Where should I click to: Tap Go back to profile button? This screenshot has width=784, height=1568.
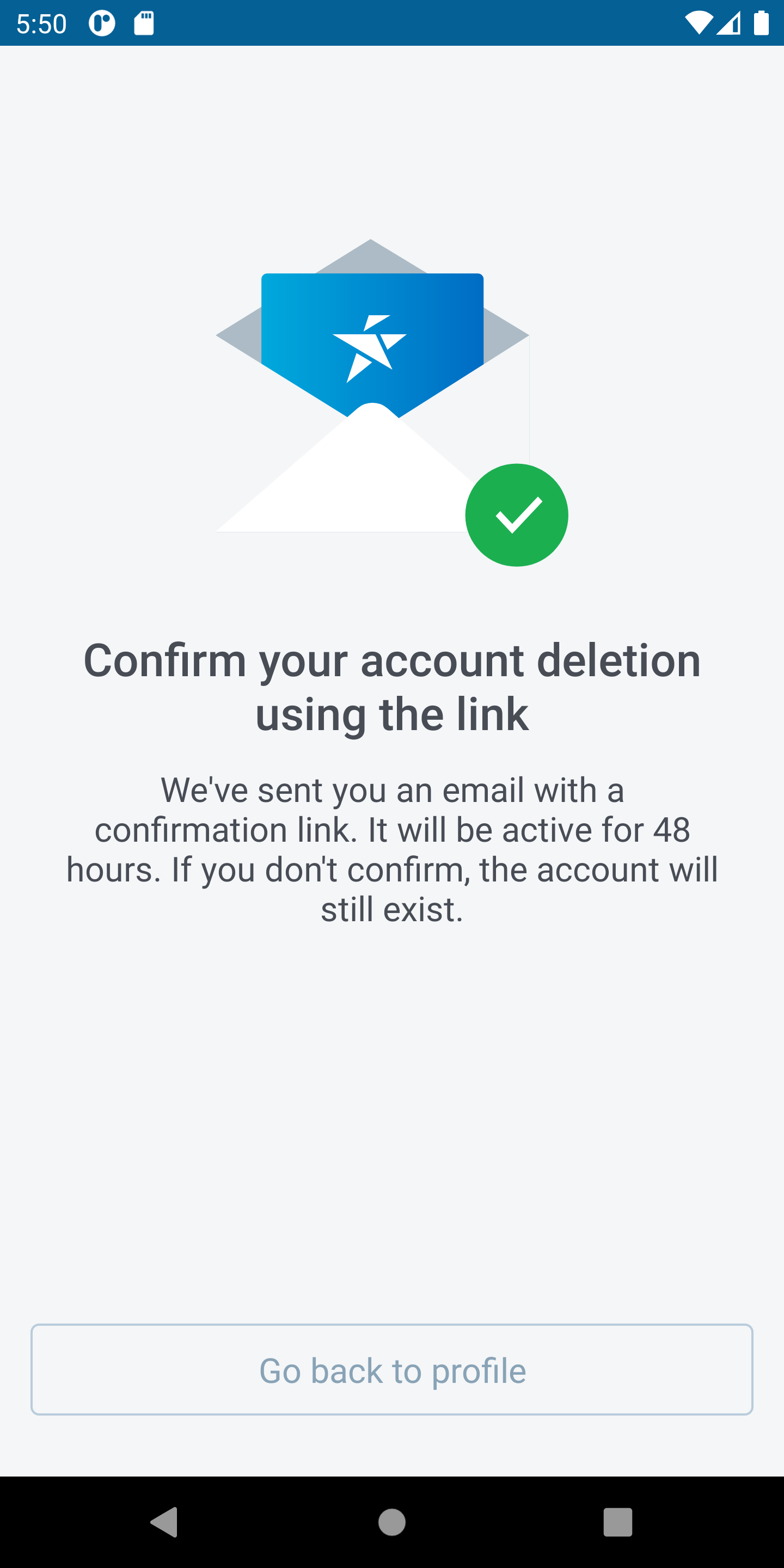pyautogui.click(x=392, y=1370)
